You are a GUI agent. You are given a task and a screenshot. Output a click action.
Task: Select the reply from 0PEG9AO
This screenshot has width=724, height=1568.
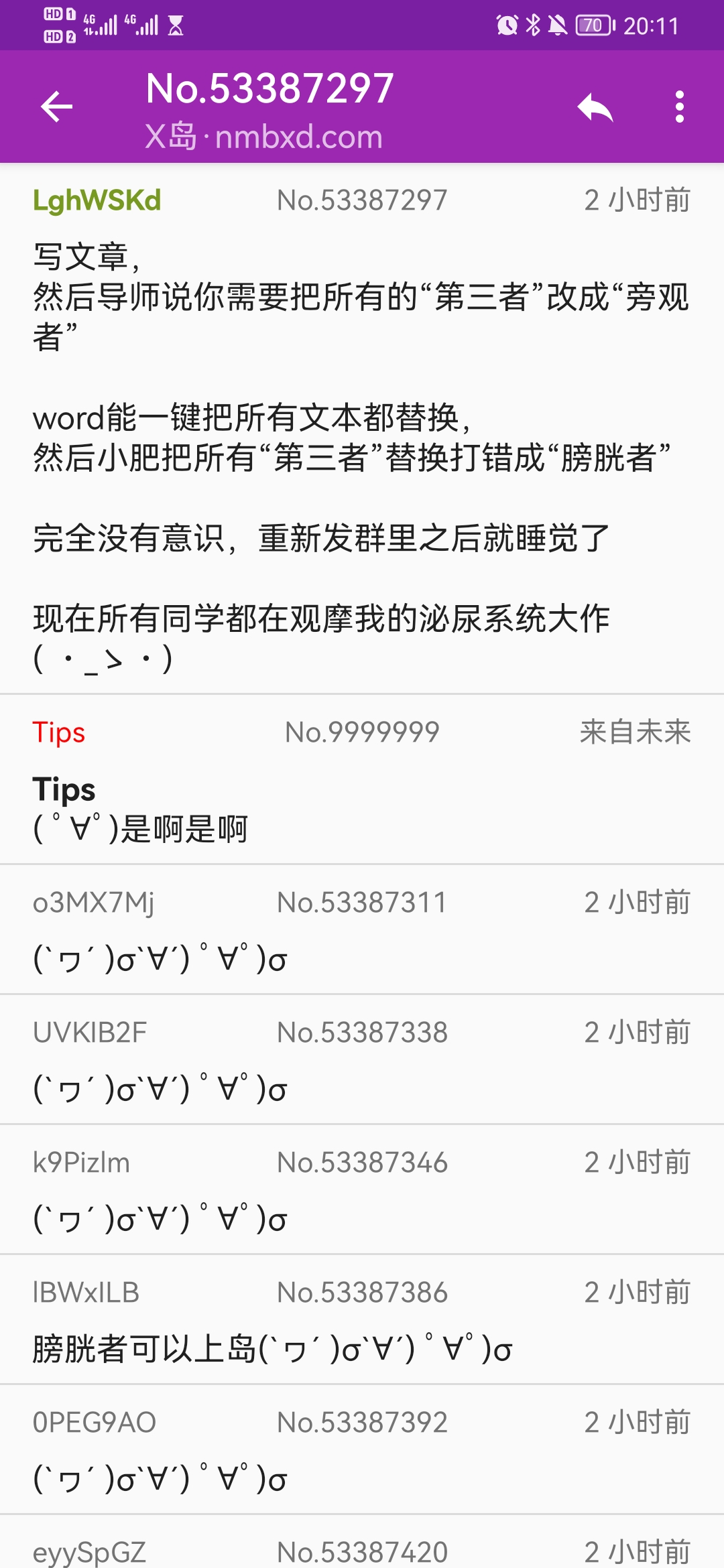tap(362, 1451)
